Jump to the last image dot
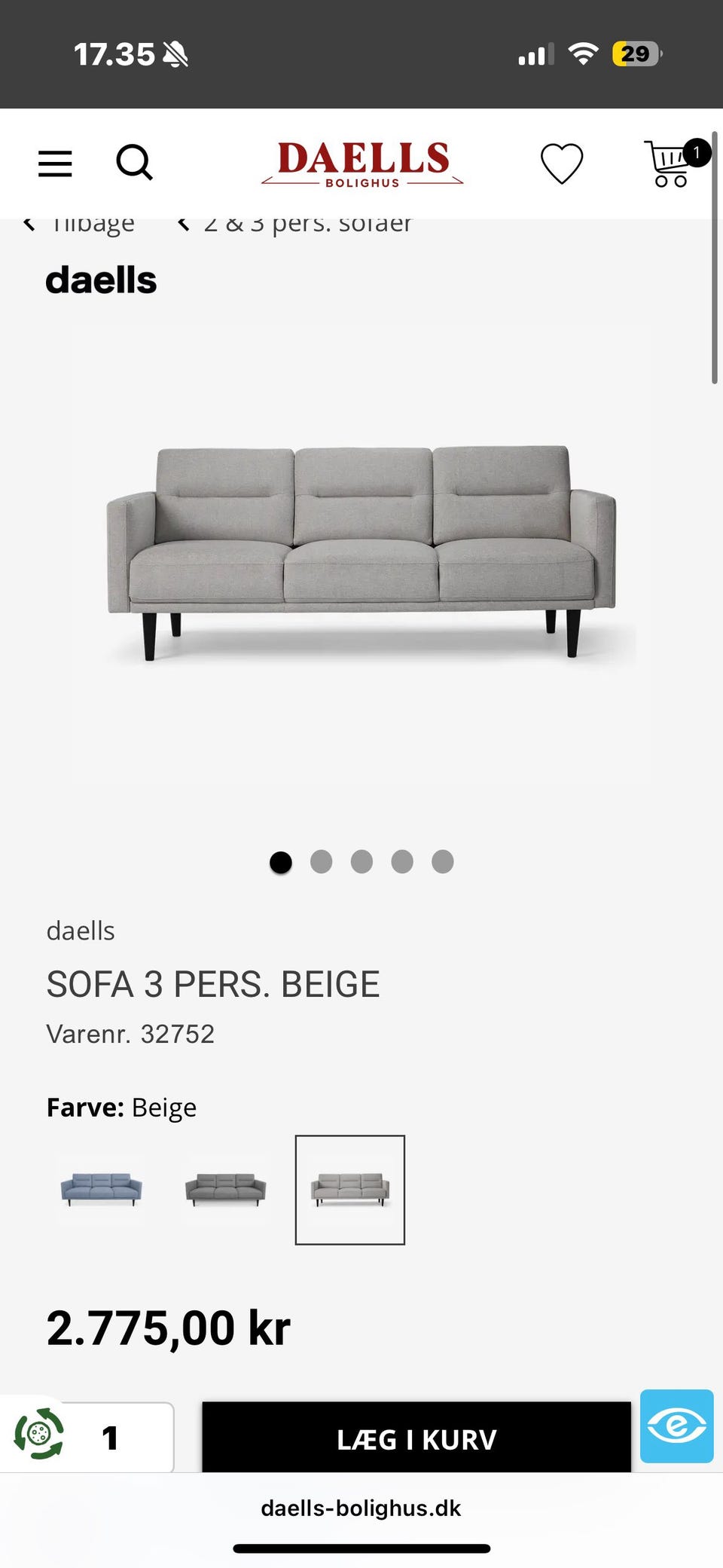 tap(443, 861)
